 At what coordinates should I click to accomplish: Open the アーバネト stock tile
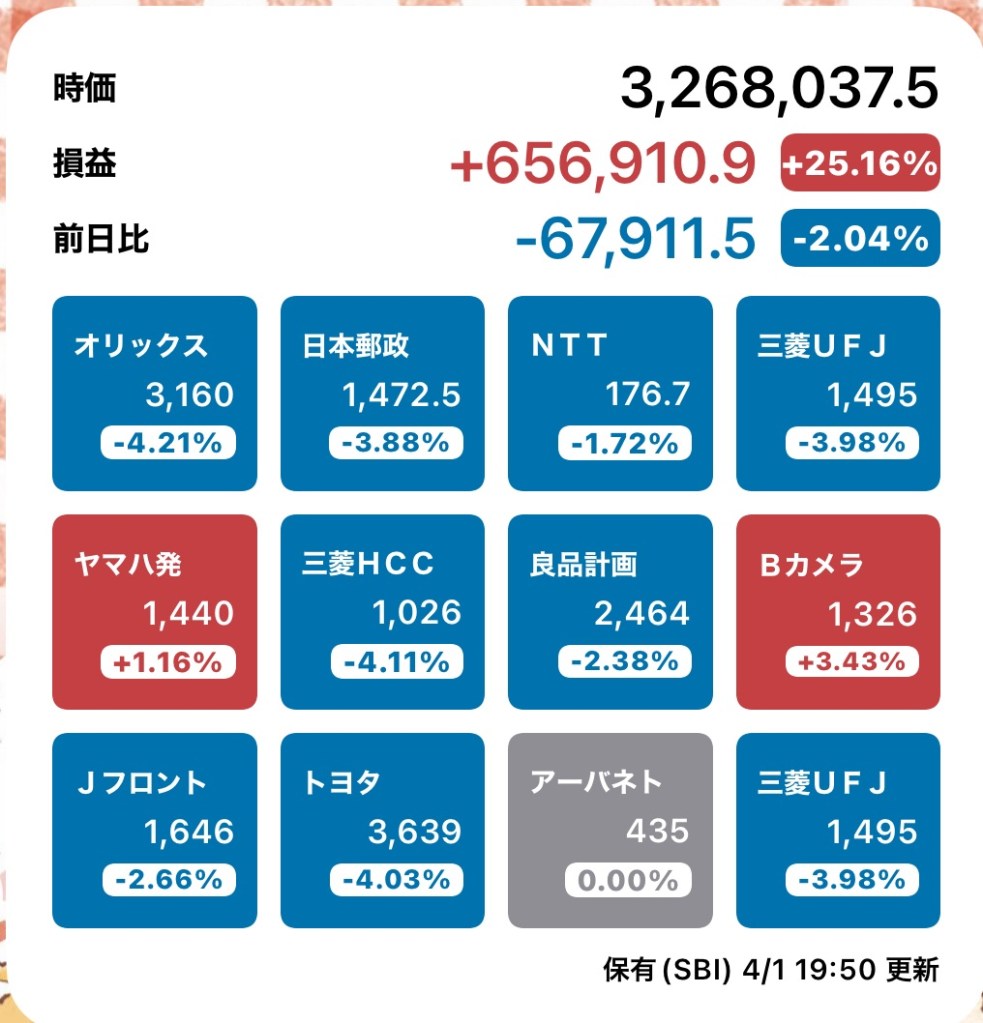tap(610, 830)
